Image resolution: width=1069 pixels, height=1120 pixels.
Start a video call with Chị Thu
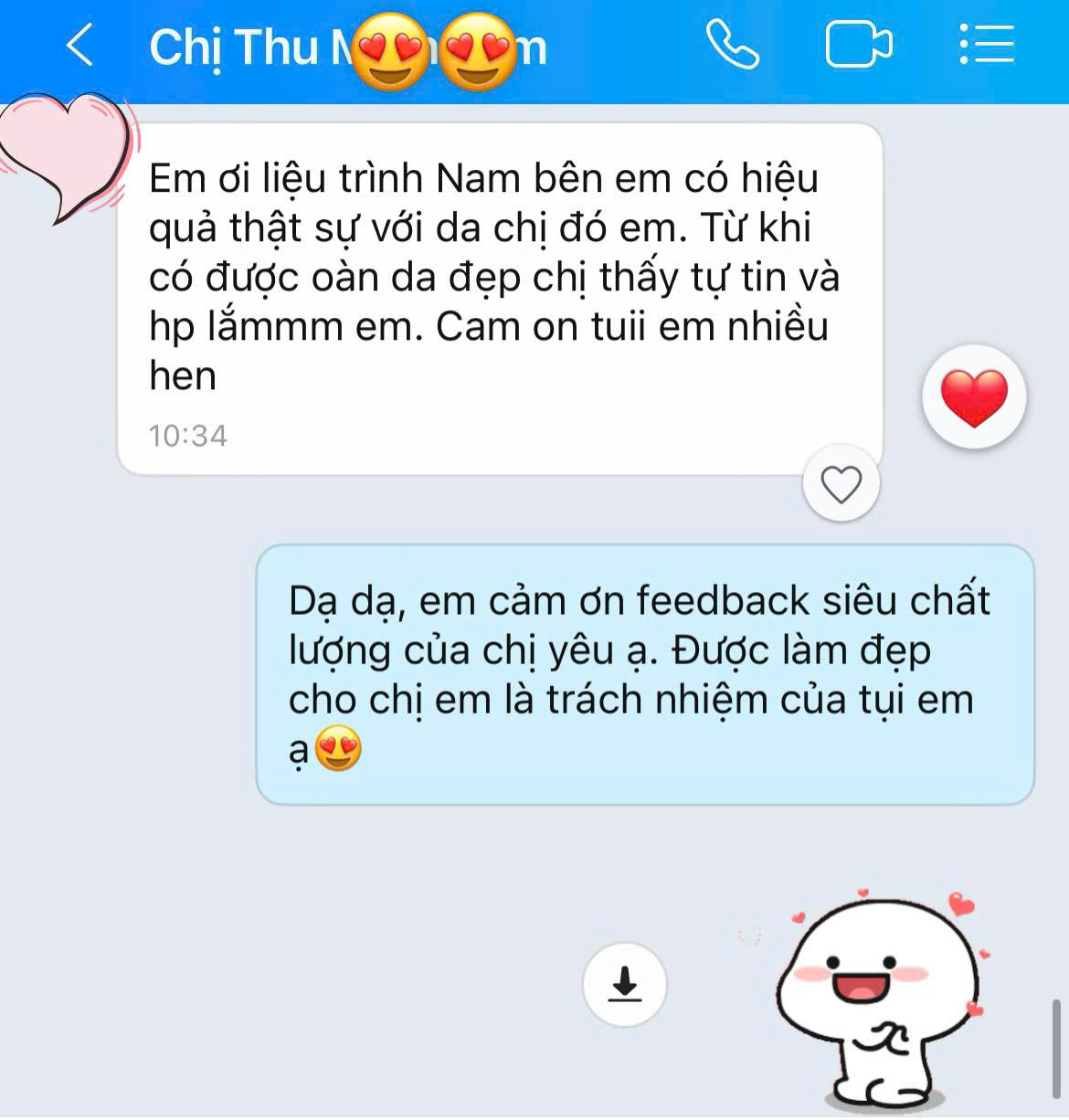tap(858, 45)
